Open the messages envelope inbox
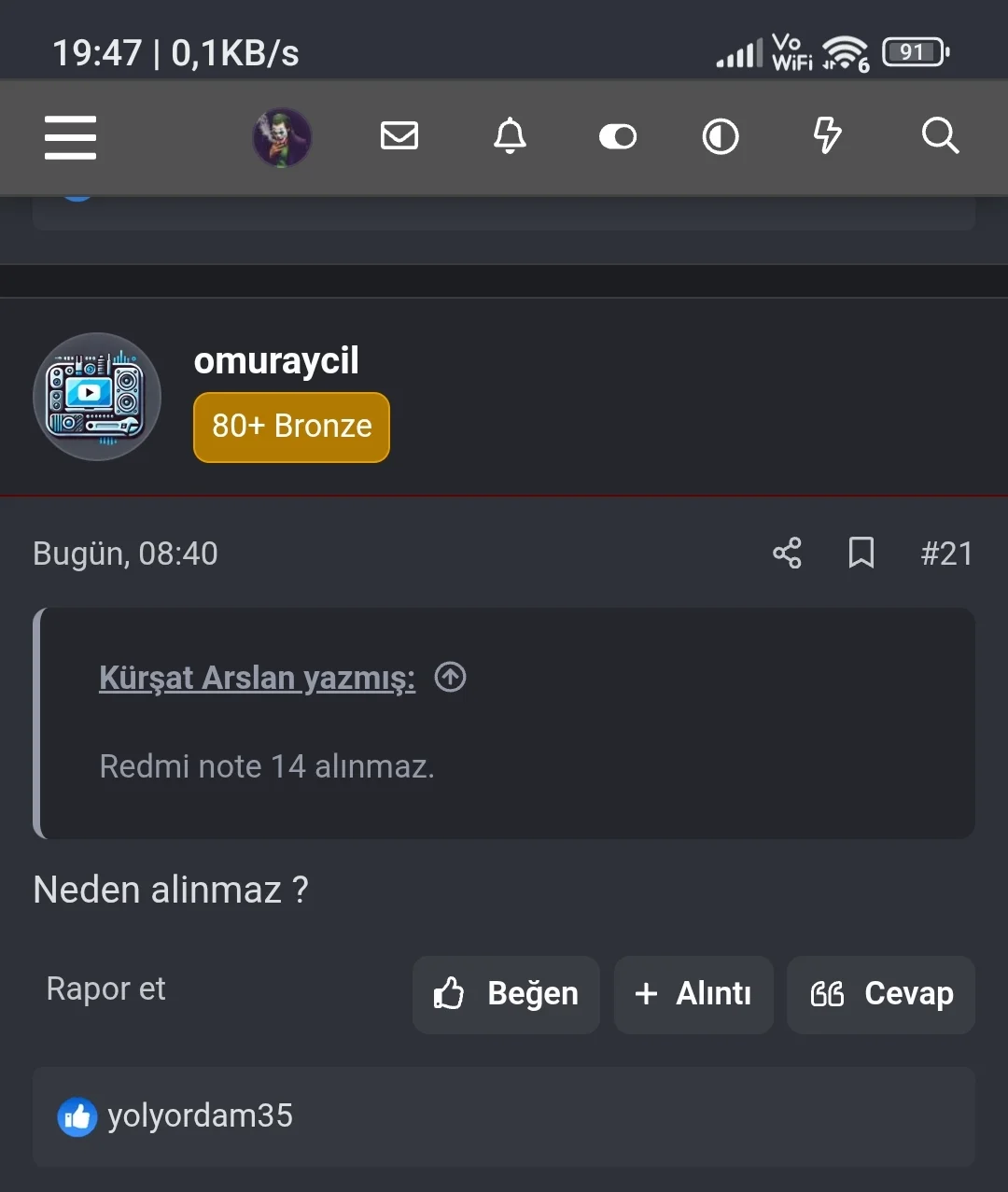This screenshot has height=1192, width=1008. (399, 136)
